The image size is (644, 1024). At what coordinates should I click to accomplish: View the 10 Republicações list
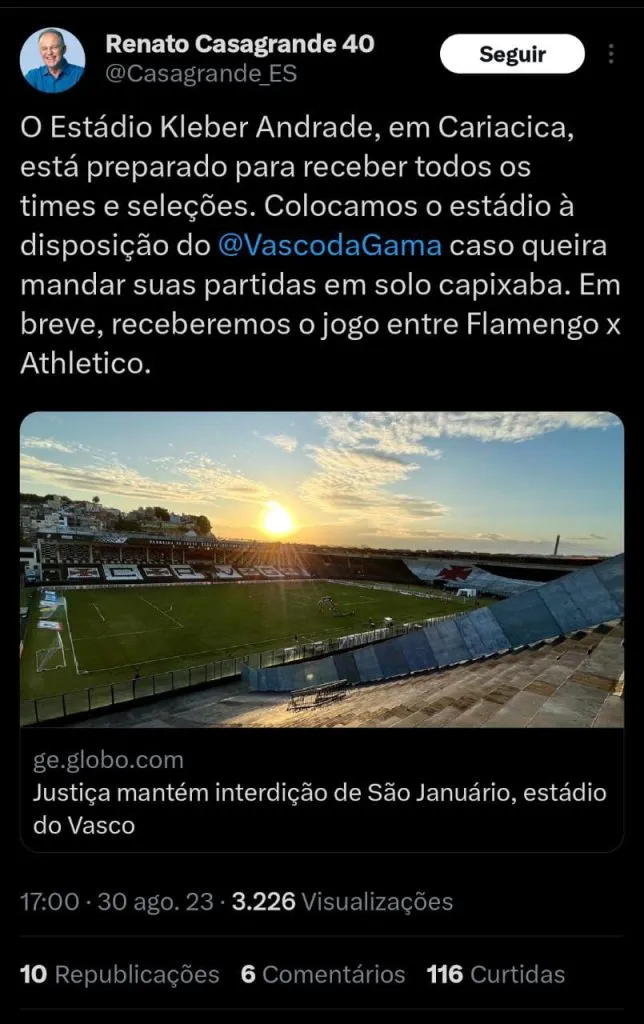pyautogui.click(x=120, y=974)
